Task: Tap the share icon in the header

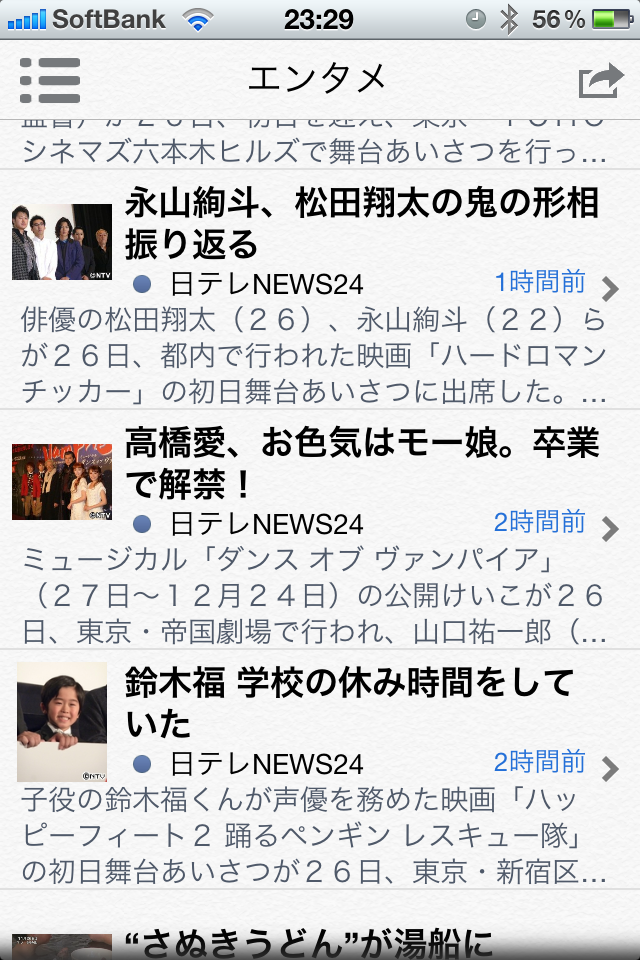Action: tap(600, 81)
